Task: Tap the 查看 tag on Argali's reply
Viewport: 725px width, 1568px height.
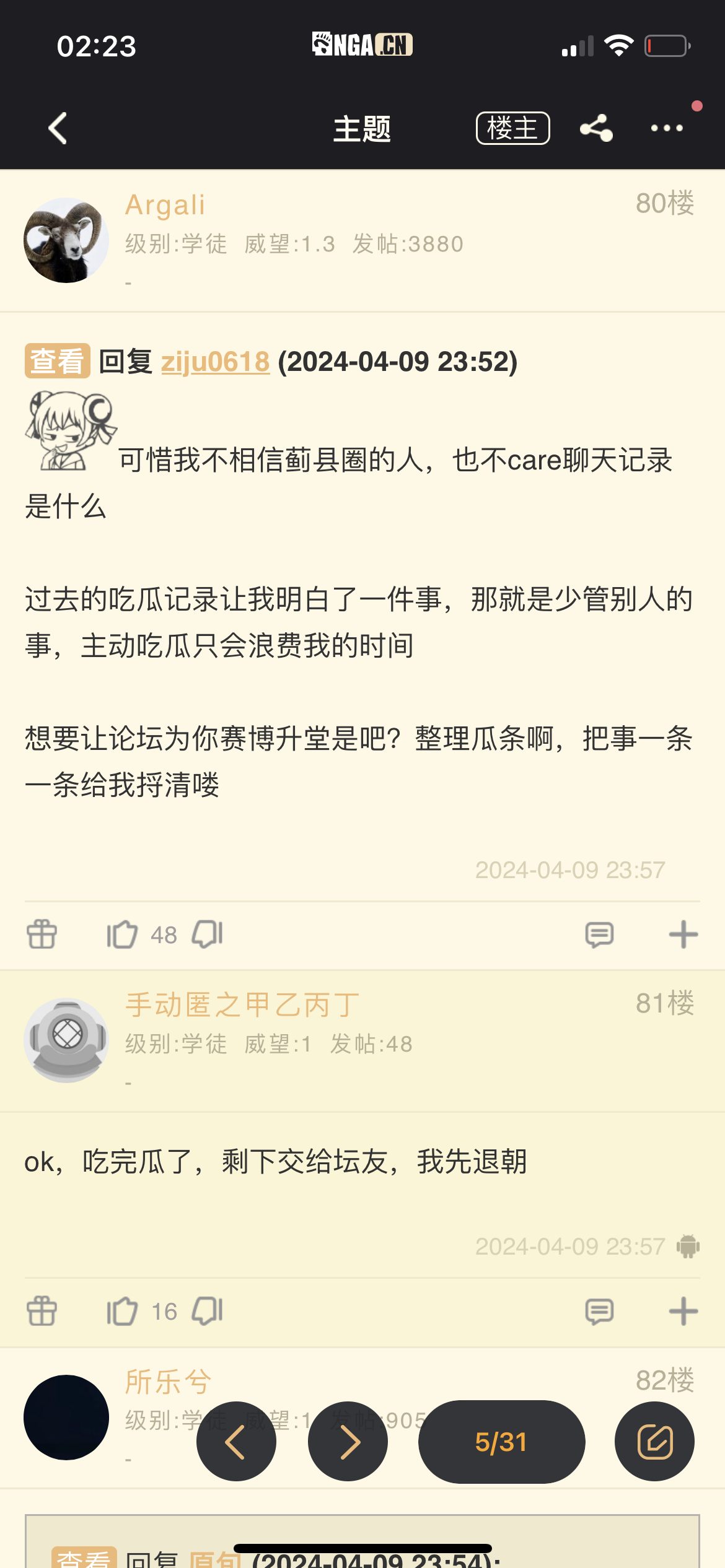Action: point(58,361)
